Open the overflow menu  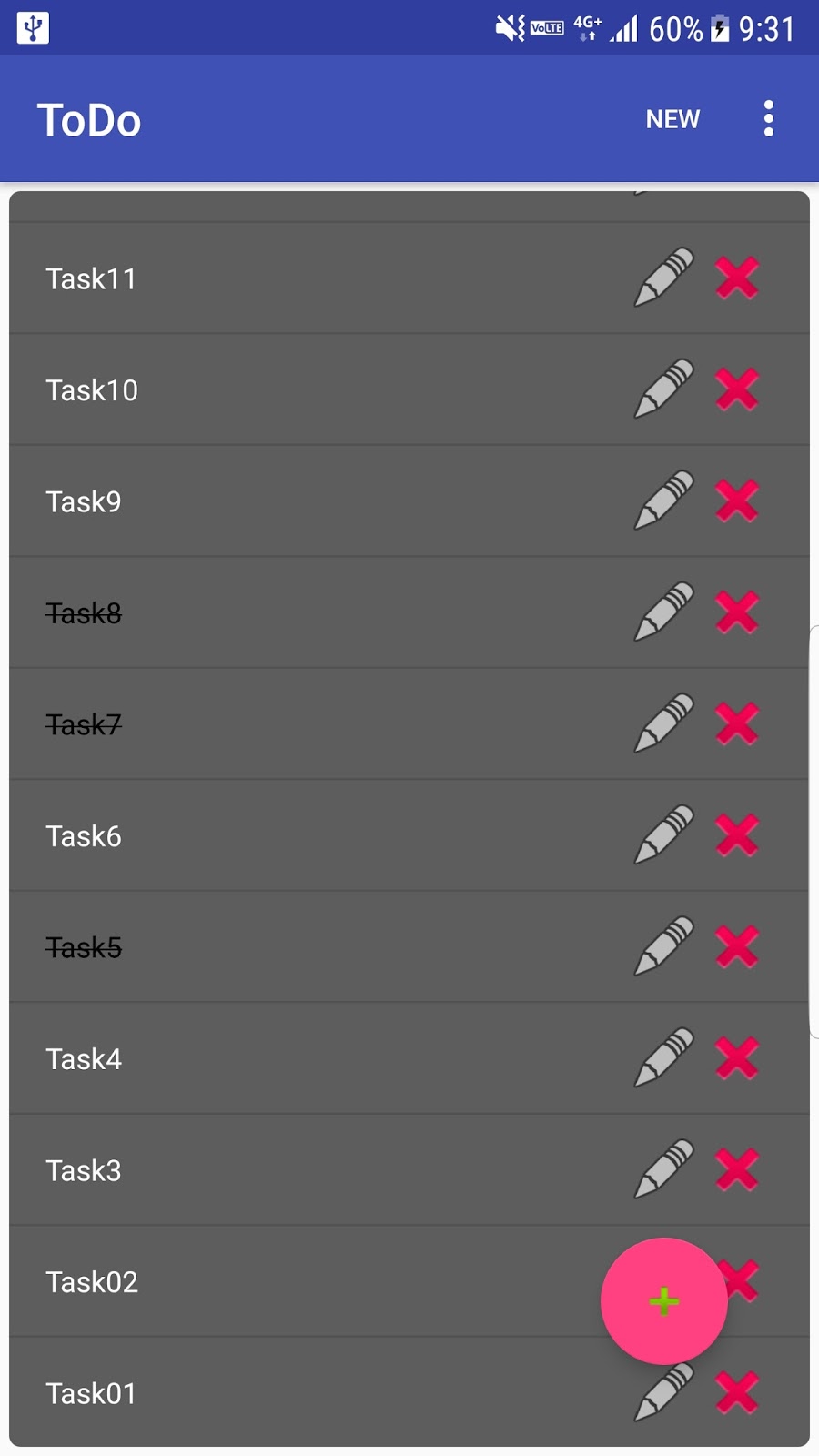tap(769, 119)
